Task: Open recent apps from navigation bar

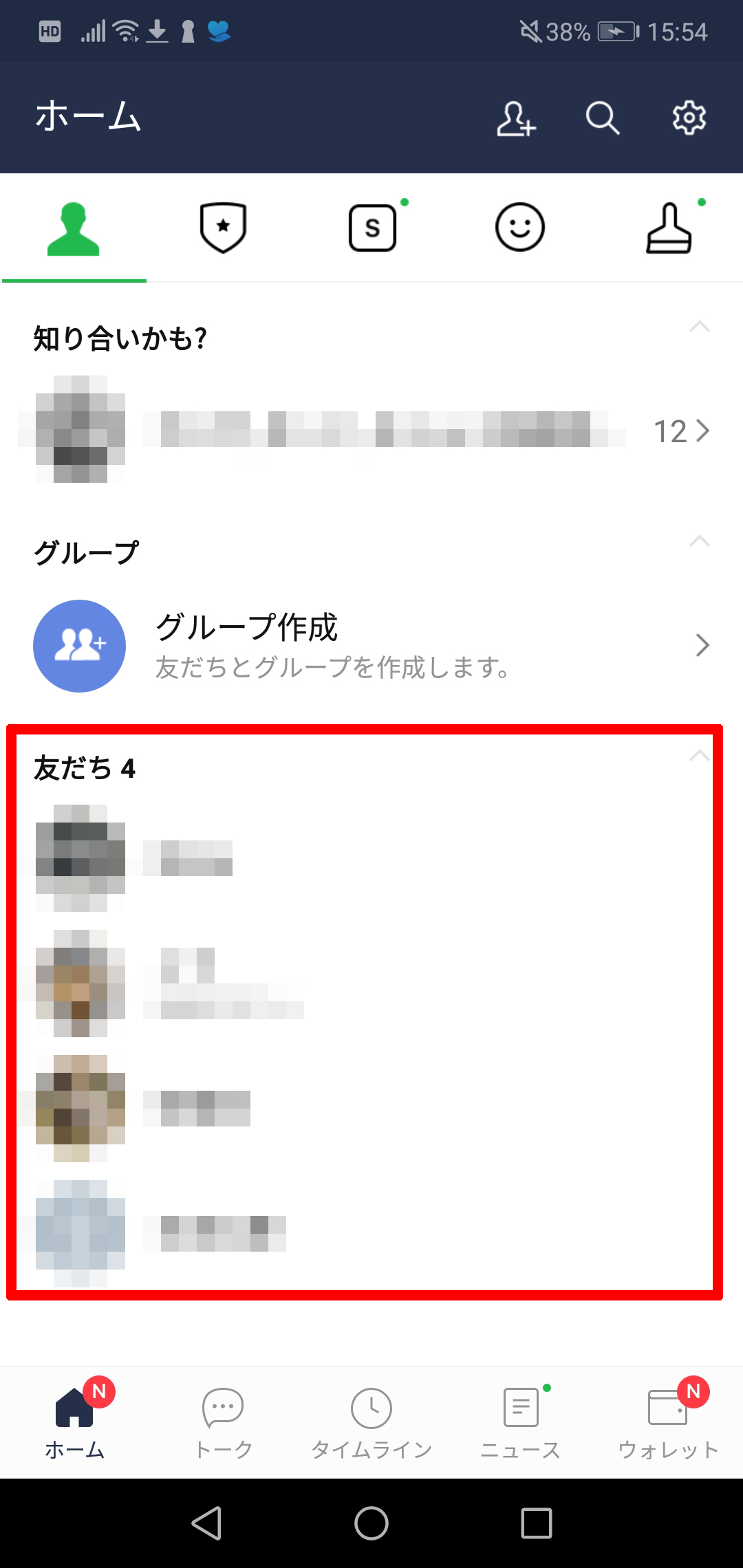Action: (x=537, y=1523)
